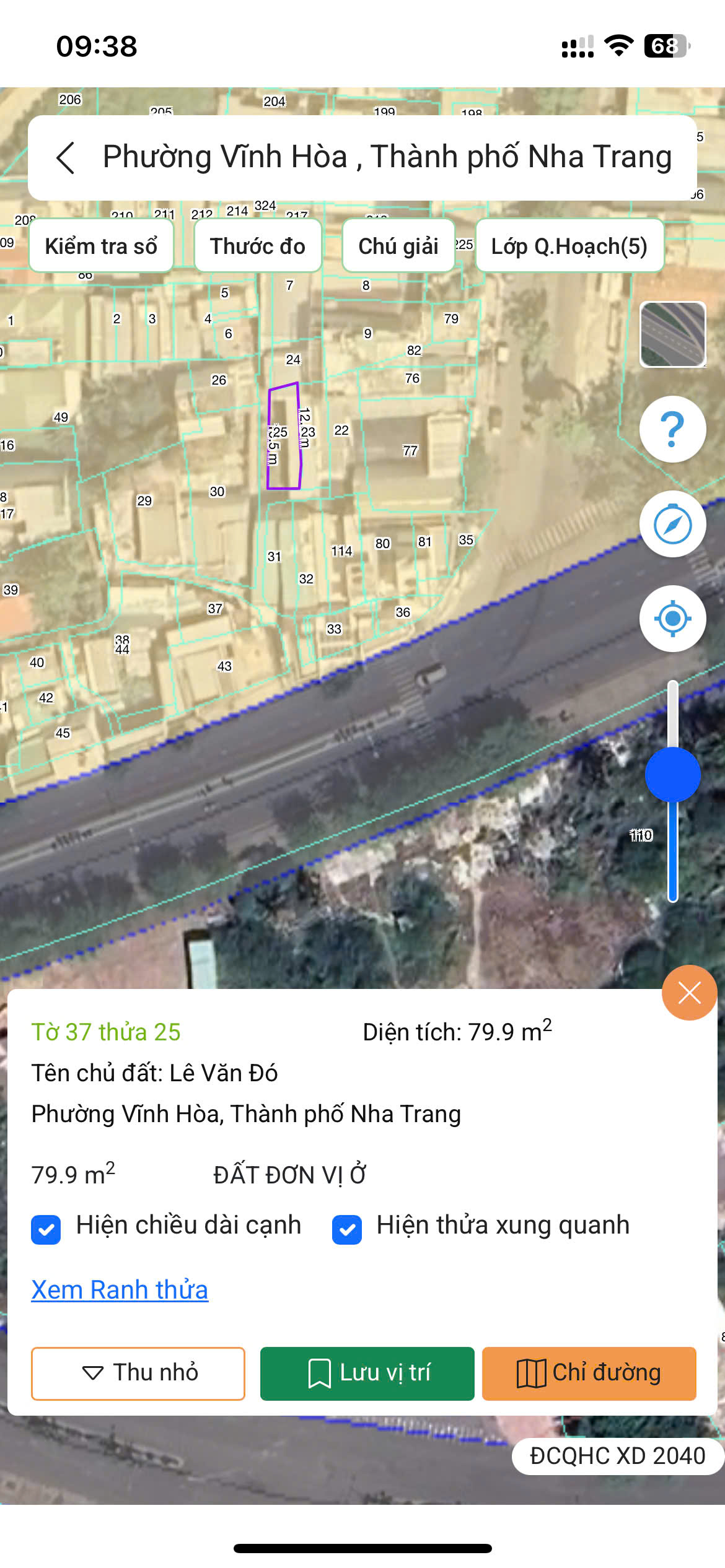Collapse the panel with Thu nhỏ
725x1568 pixels.
pyautogui.click(x=138, y=1373)
